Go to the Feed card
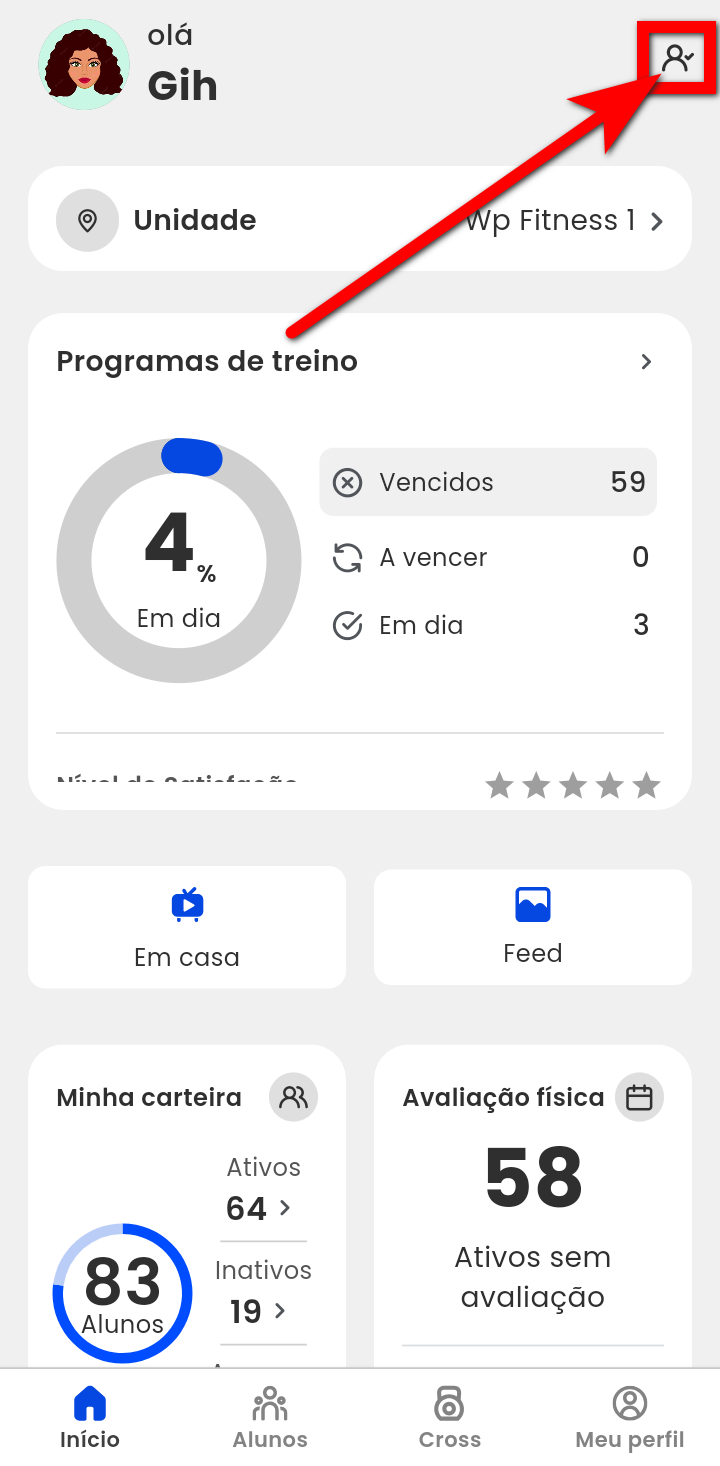Screen dimensions: 720x1466 coord(532,927)
